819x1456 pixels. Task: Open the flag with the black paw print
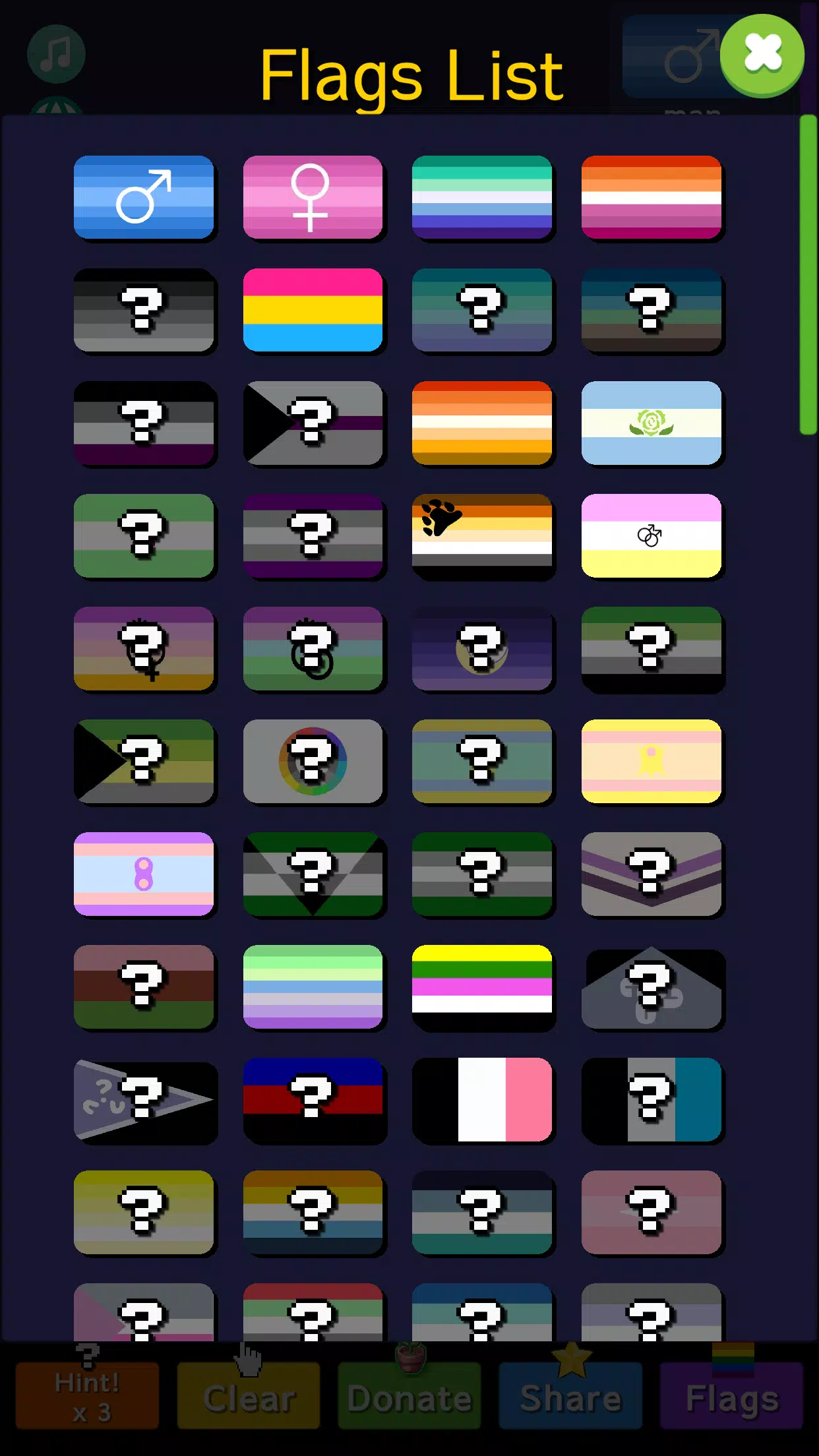482,535
